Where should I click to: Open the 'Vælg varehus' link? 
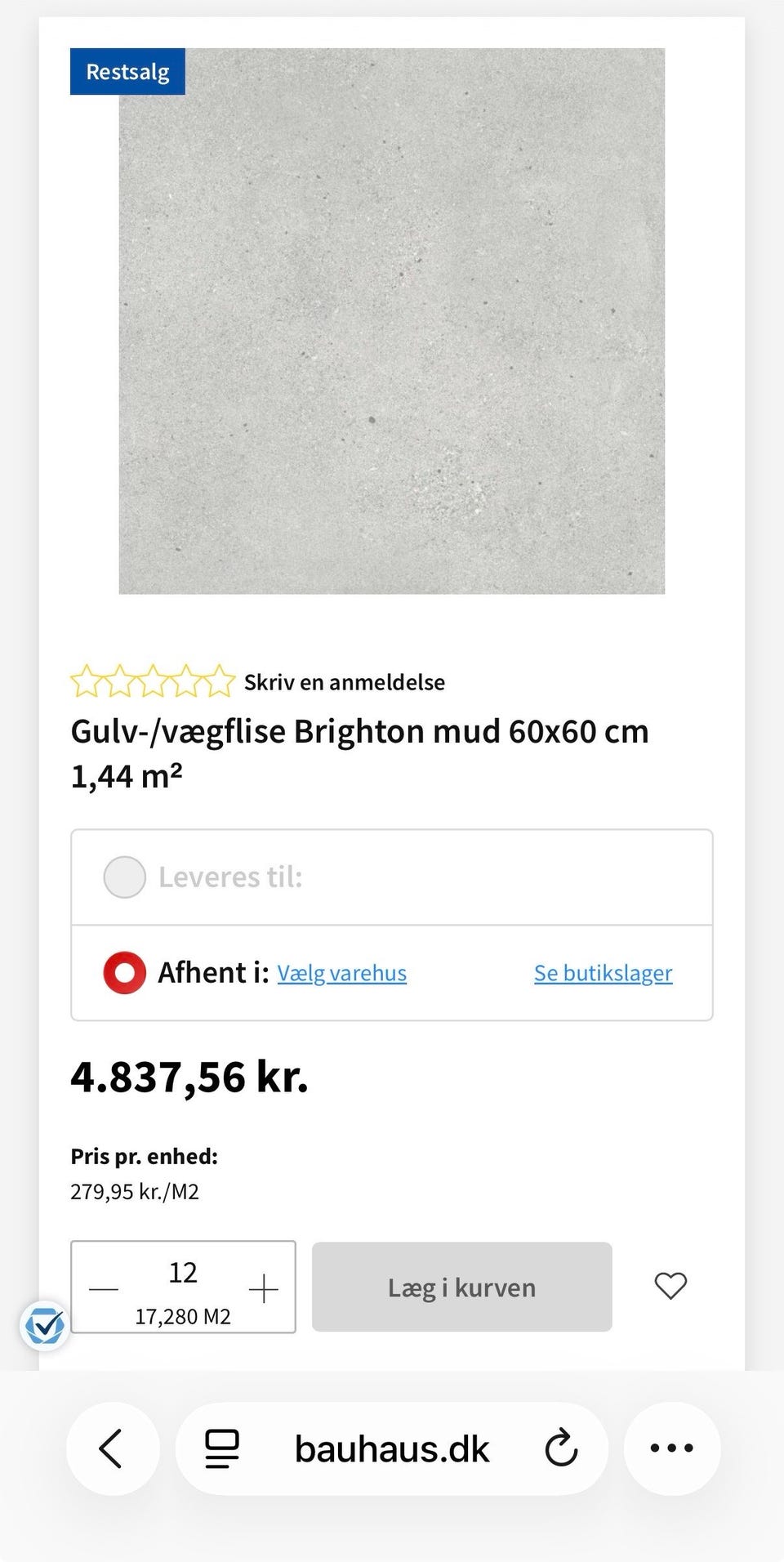341,973
